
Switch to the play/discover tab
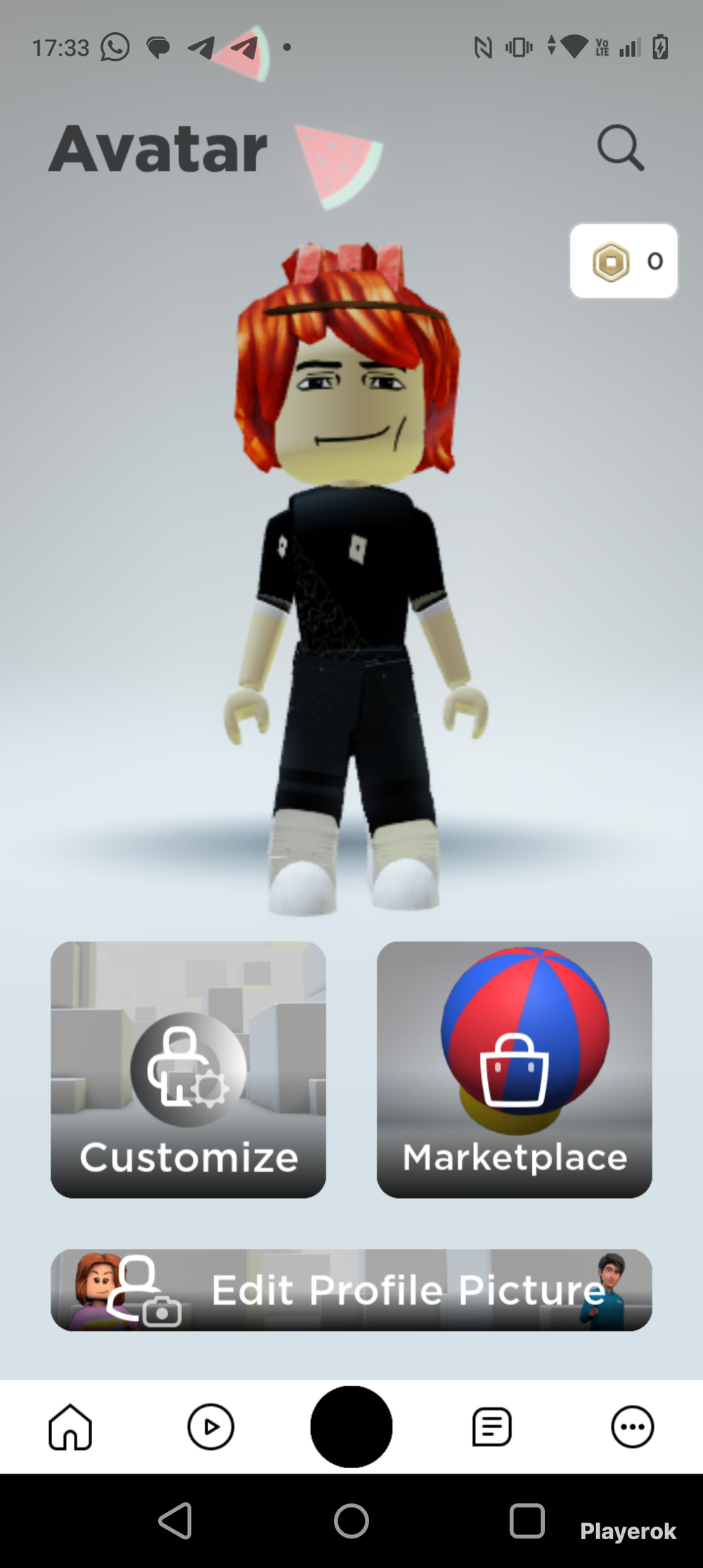[x=211, y=1427]
